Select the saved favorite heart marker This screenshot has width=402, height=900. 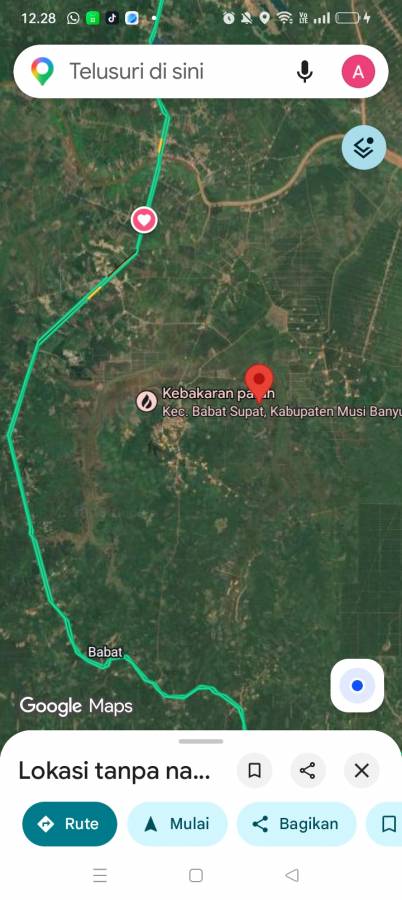(x=144, y=220)
